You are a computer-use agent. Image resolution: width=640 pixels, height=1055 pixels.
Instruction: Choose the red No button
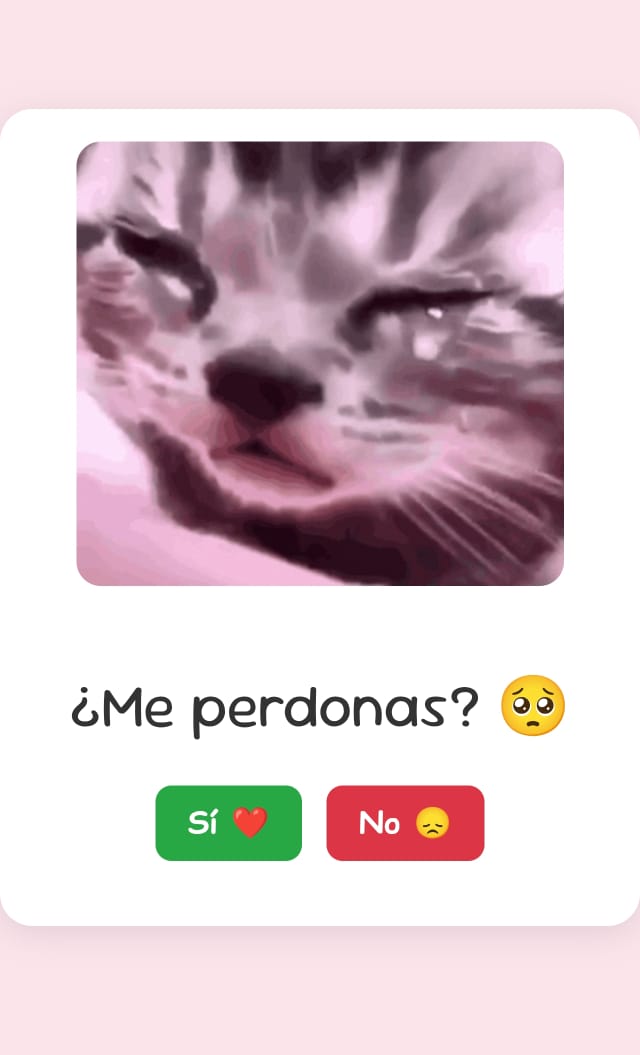coord(405,823)
